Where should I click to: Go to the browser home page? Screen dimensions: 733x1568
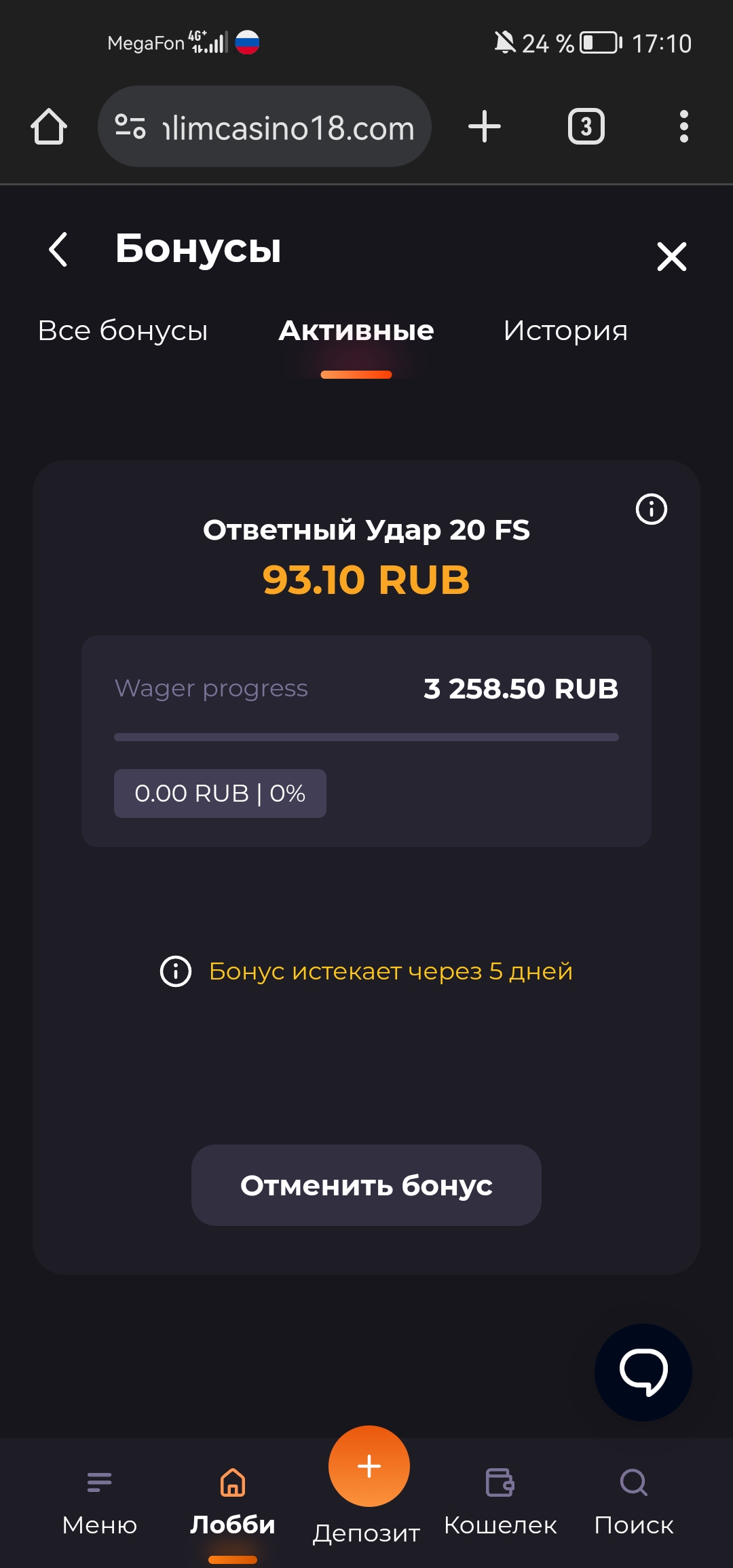click(49, 127)
